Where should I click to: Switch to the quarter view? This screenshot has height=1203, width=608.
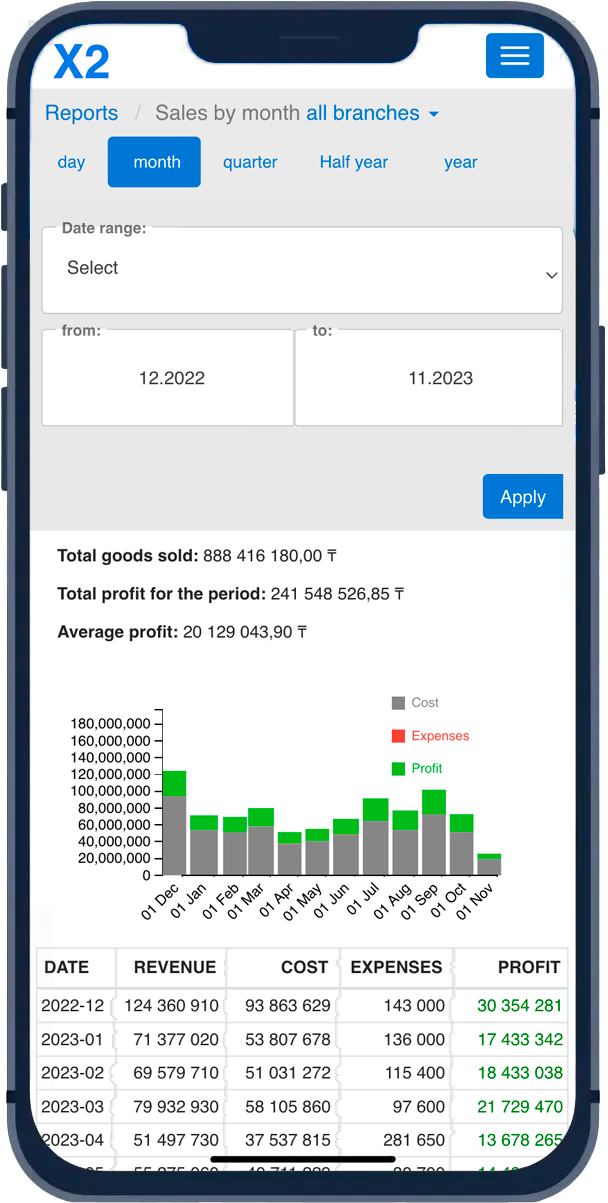tap(250, 162)
